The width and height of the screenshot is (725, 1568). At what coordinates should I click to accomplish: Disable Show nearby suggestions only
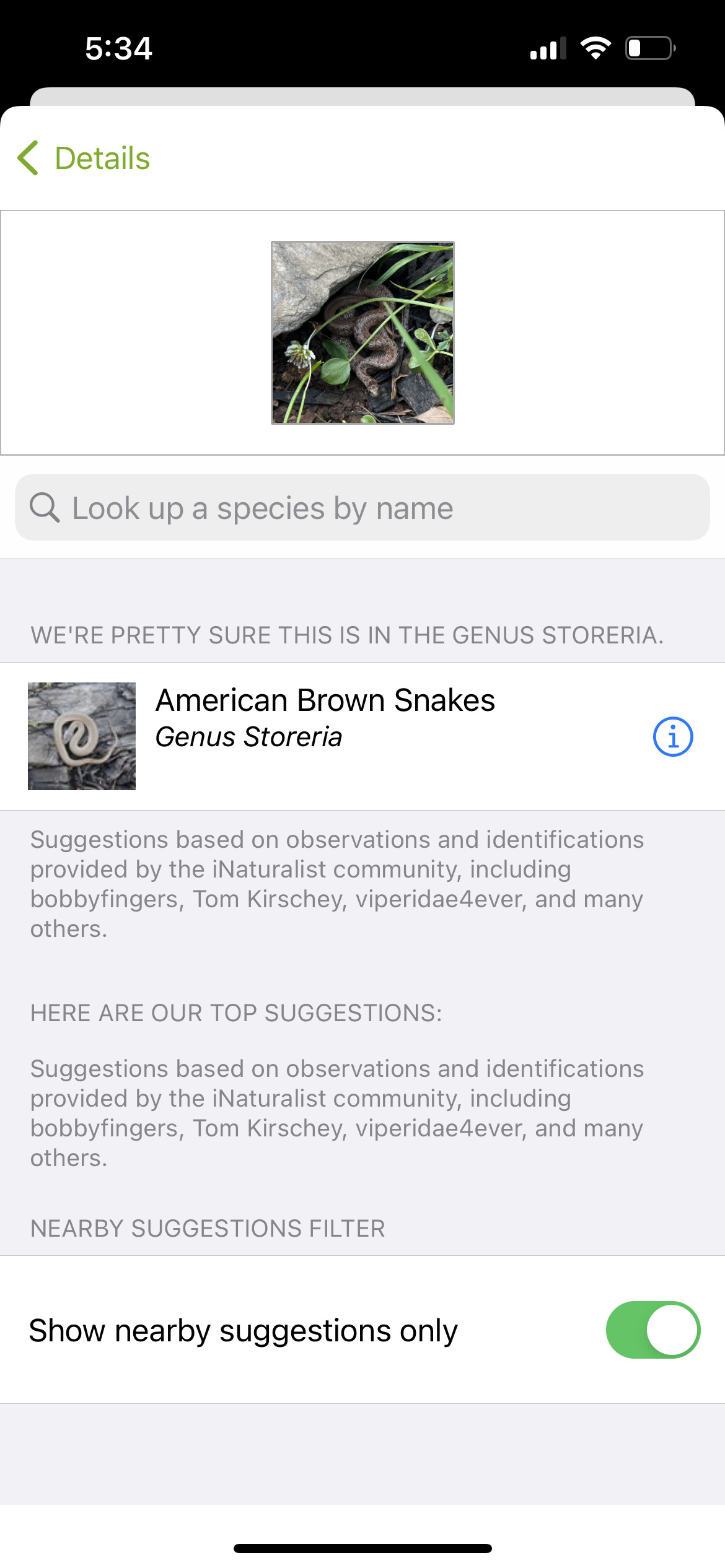pos(652,1330)
